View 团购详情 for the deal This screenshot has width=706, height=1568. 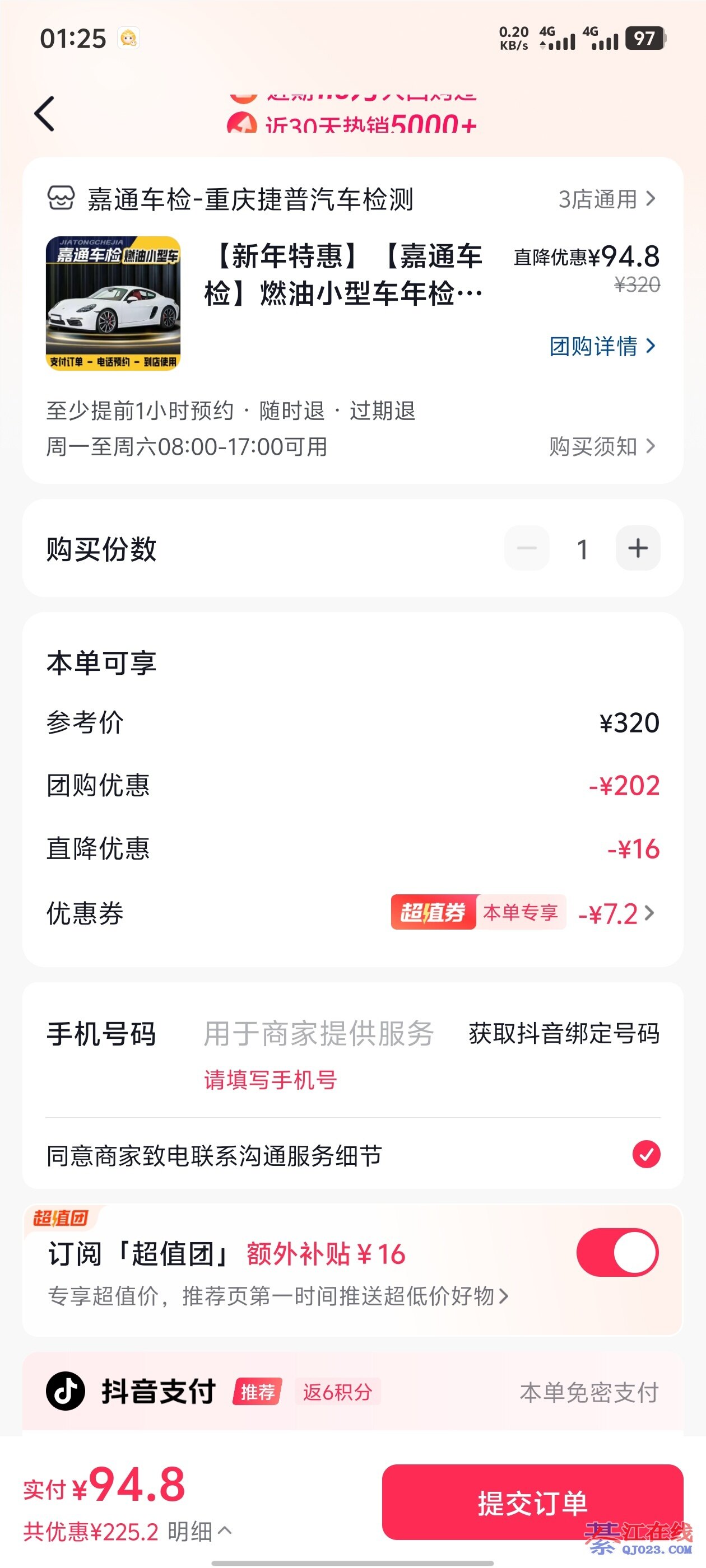click(602, 346)
